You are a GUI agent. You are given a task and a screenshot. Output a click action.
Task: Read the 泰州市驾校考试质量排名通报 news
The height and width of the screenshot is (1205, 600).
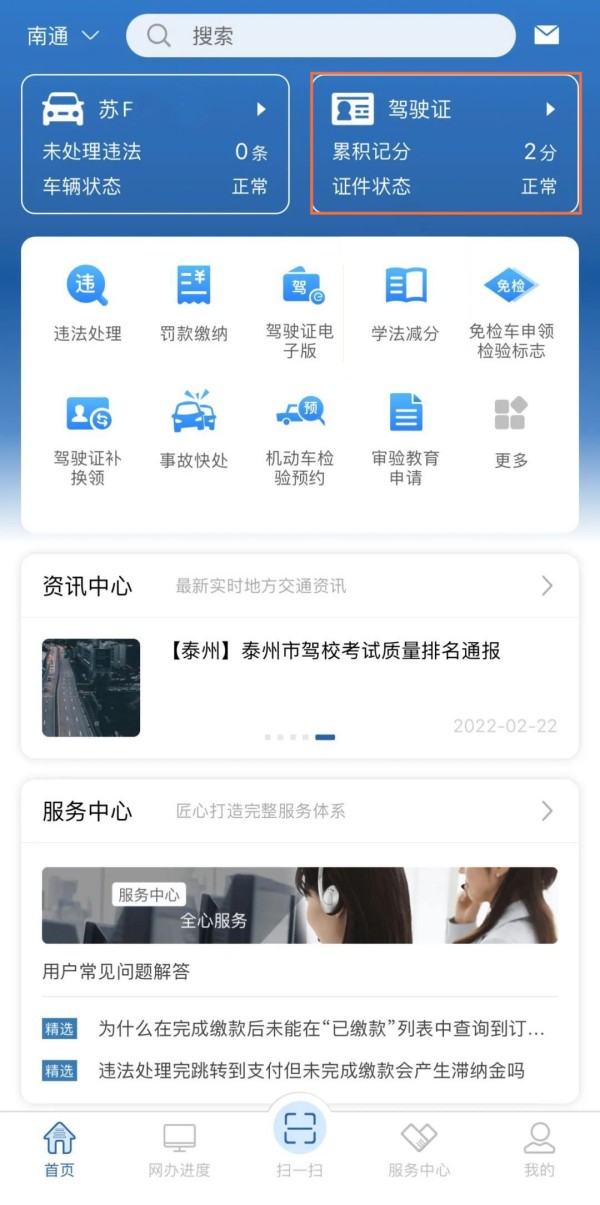(x=335, y=652)
